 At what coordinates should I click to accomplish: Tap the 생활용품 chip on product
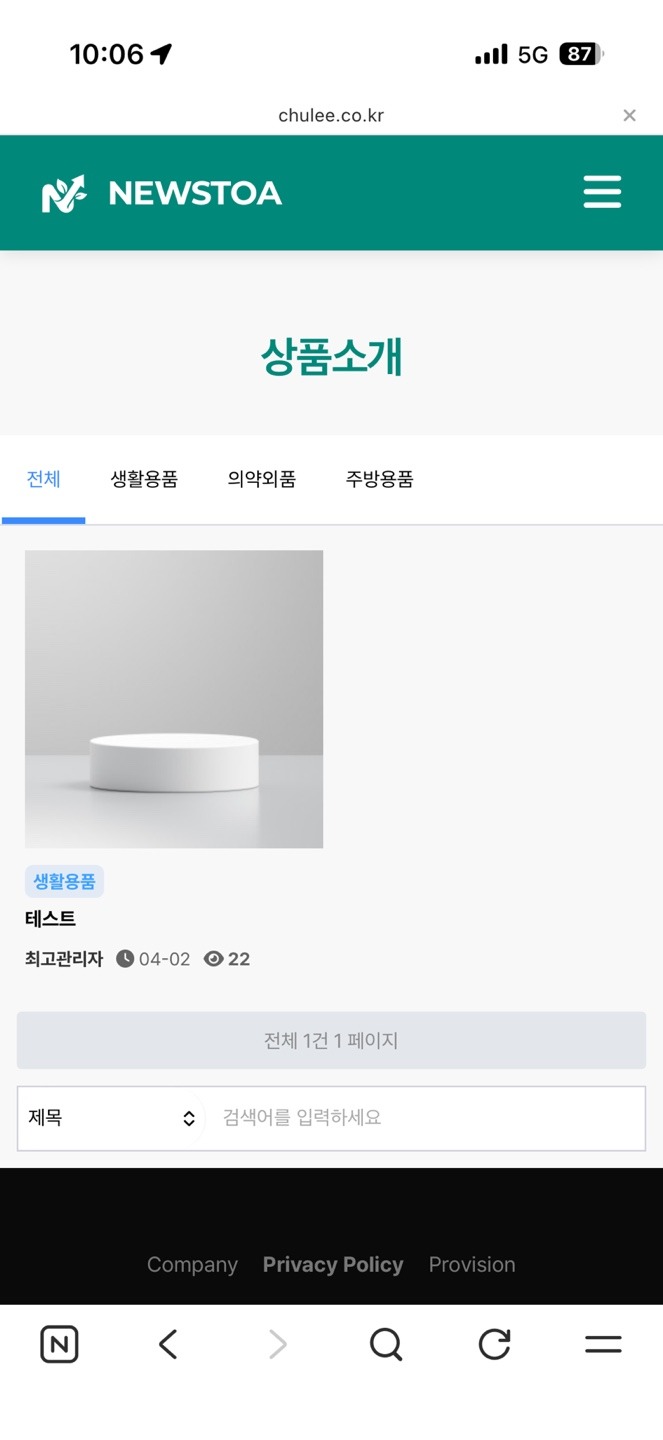(64, 881)
